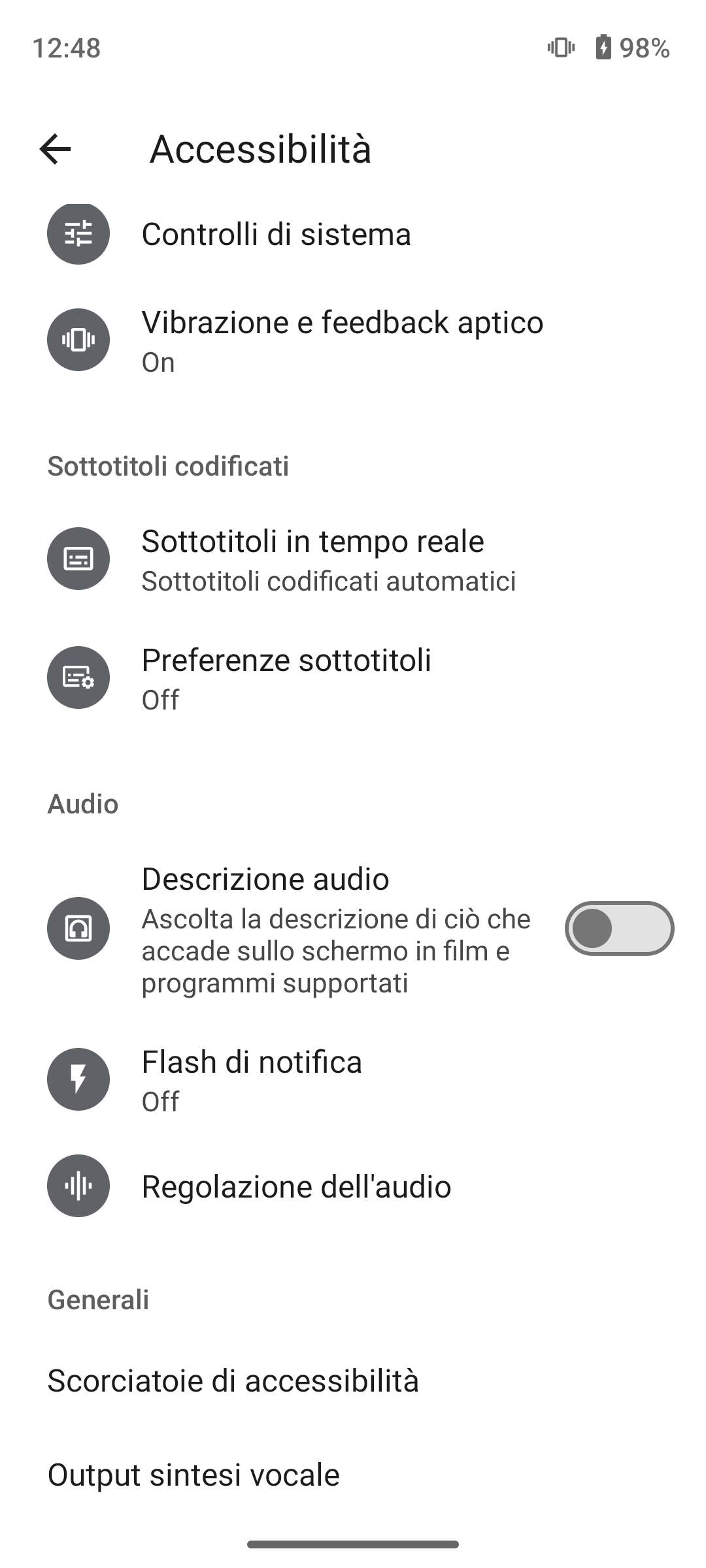Open Output sintesi vocale

(x=194, y=1475)
